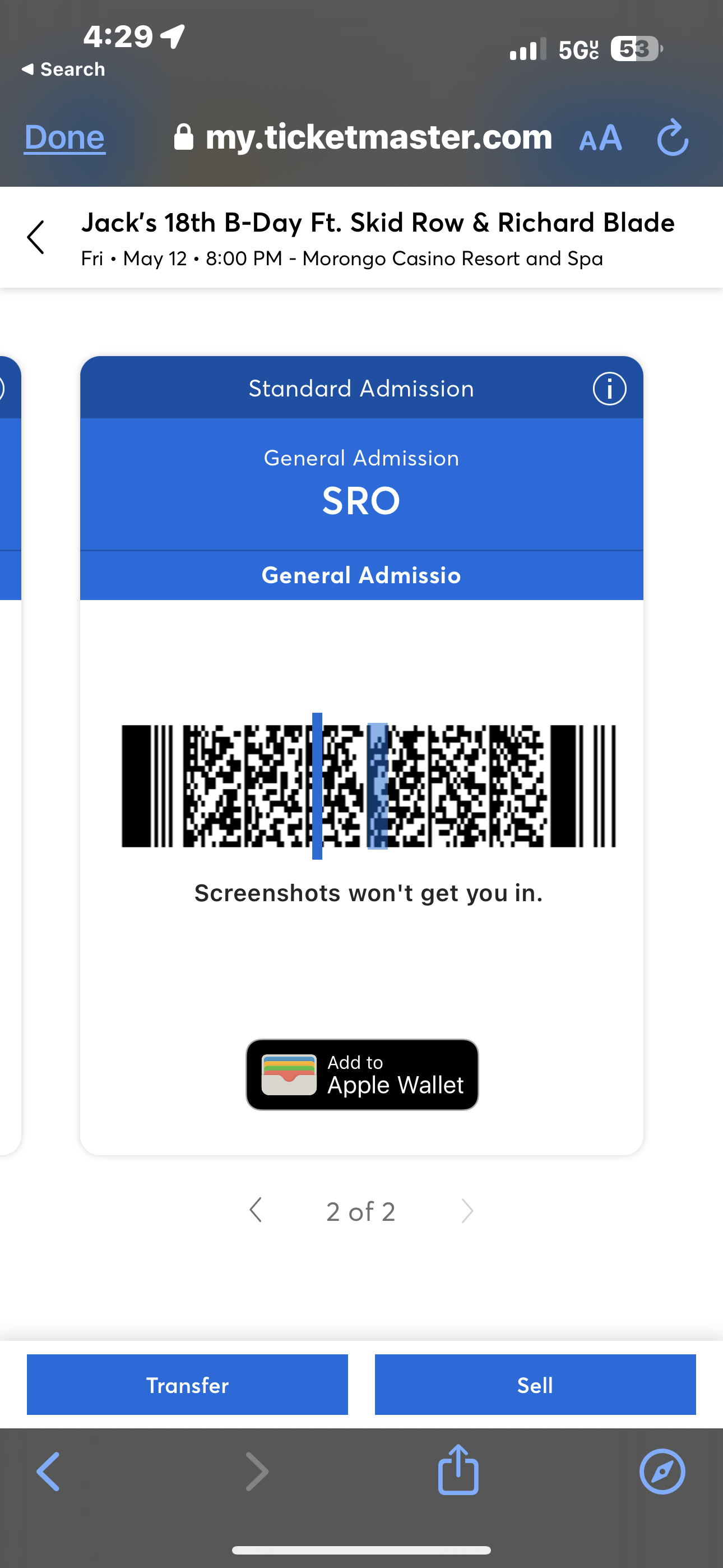Sell this ticket
This screenshot has width=723, height=1568.
point(535,1385)
